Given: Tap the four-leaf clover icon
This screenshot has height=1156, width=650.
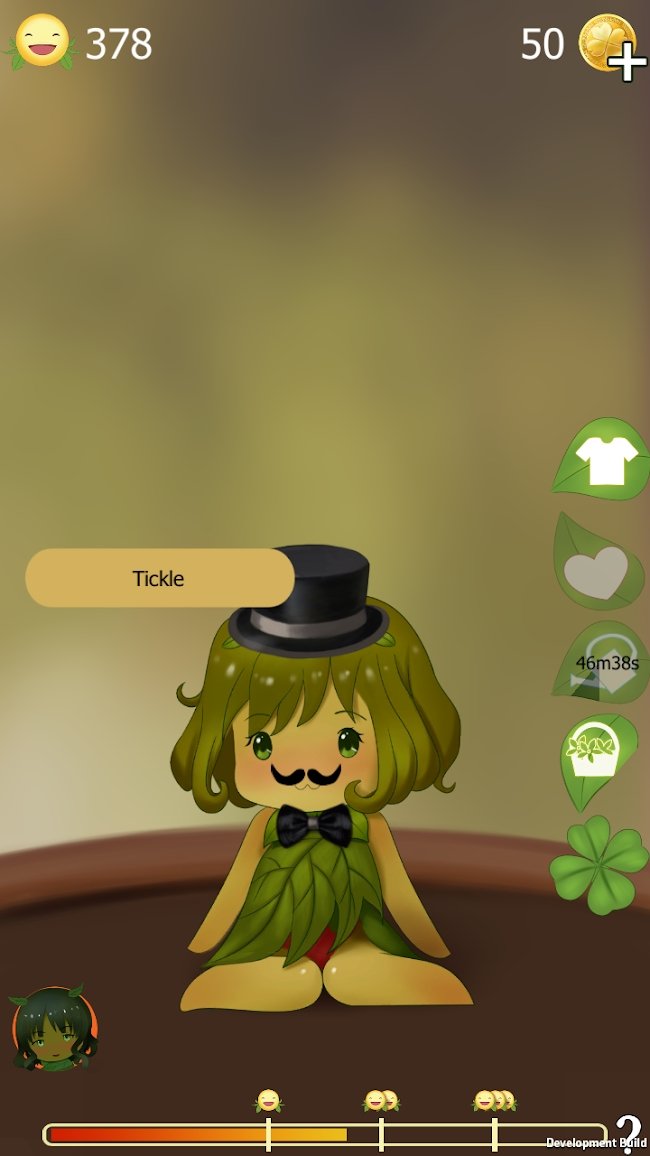Looking at the screenshot, I should pos(598,864).
